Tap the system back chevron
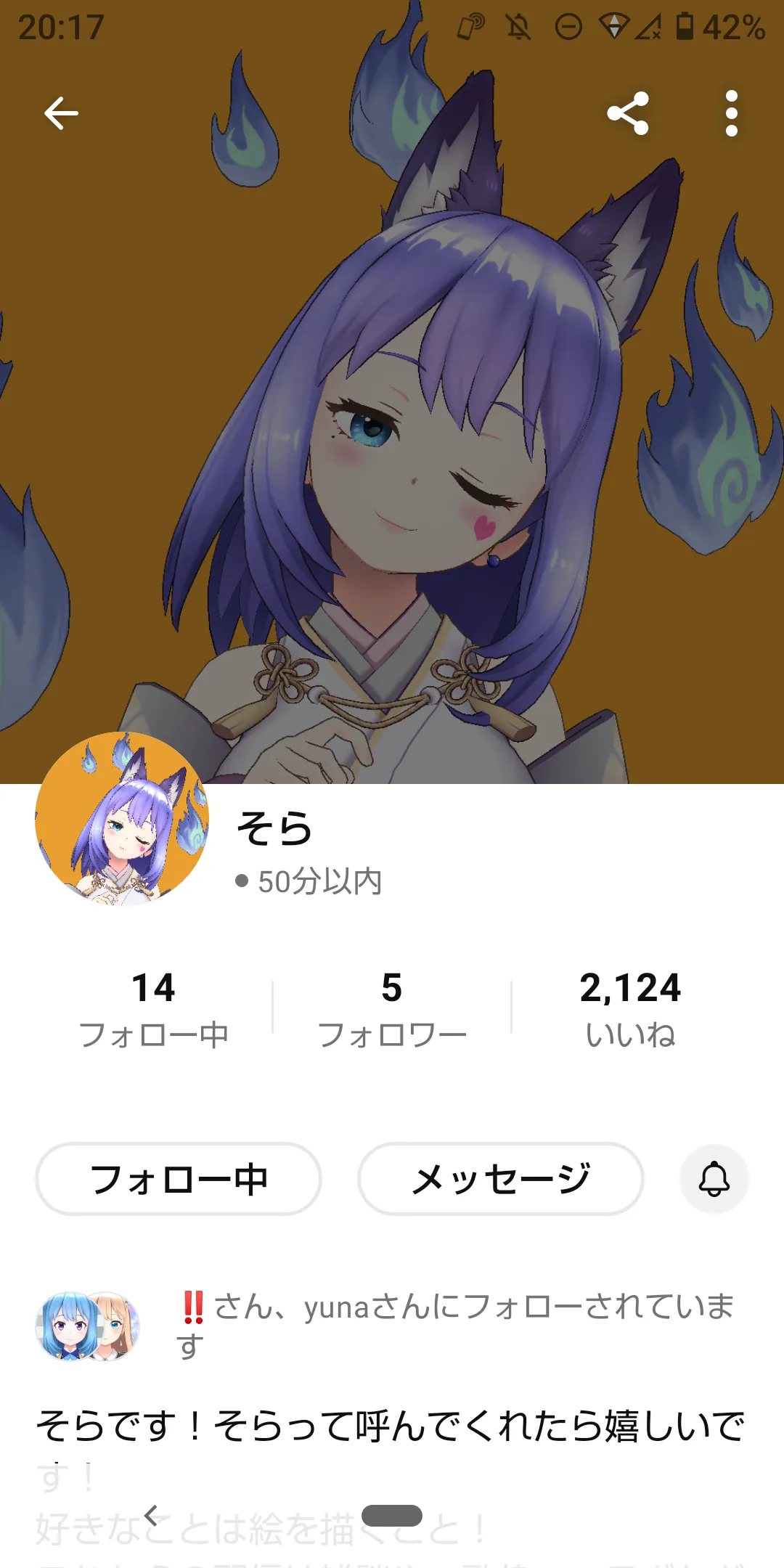The image size is (784, 1568). point(151,1516)
